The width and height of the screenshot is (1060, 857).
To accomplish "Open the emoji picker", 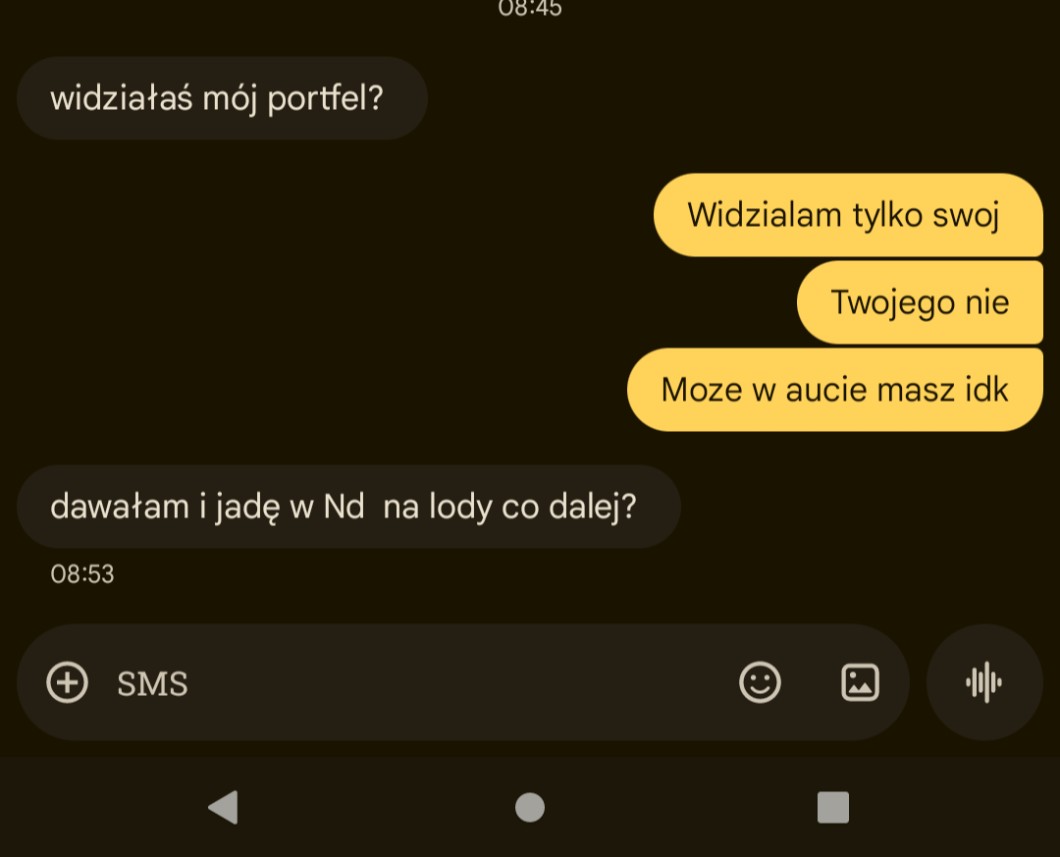I will point(760,683).
